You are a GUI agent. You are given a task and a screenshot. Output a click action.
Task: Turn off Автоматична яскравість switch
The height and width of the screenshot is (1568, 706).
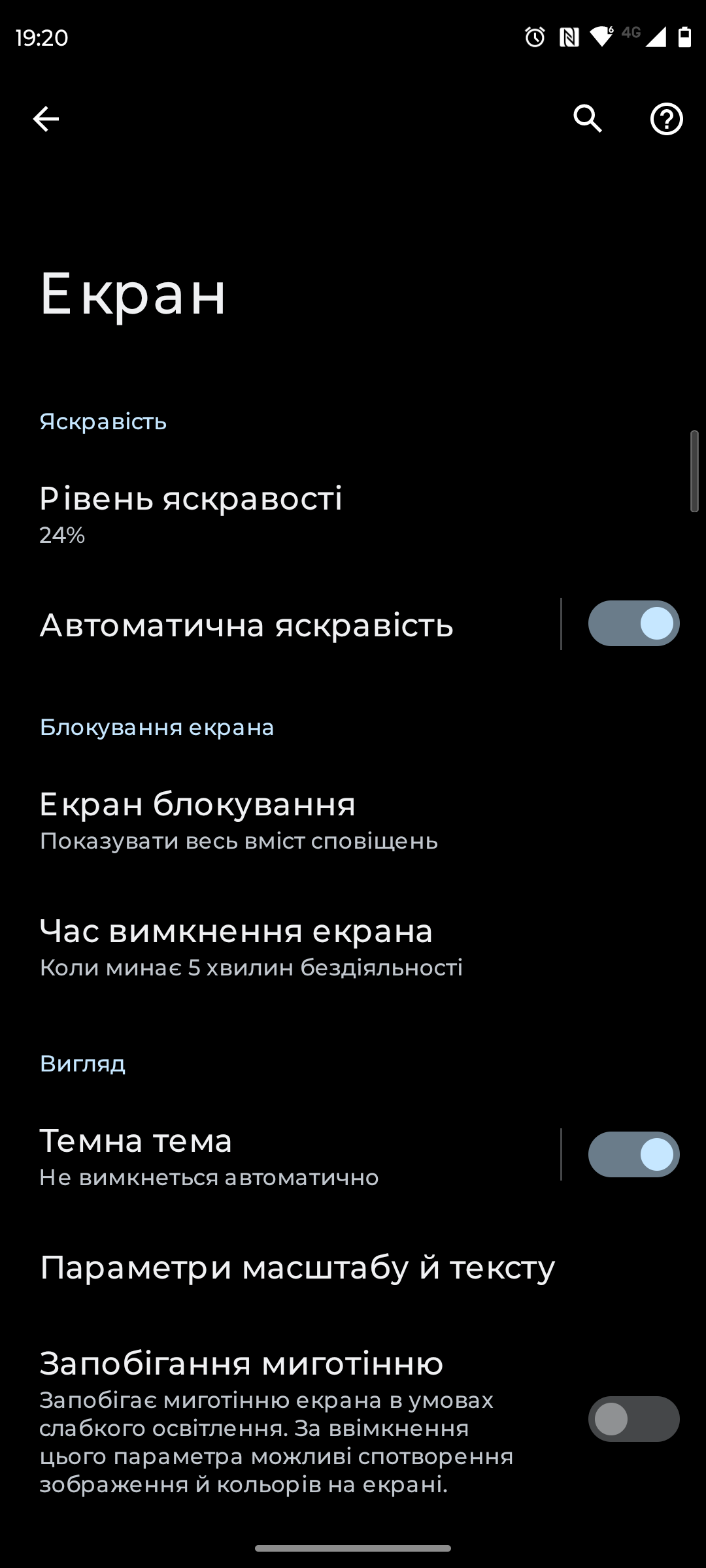633,623
